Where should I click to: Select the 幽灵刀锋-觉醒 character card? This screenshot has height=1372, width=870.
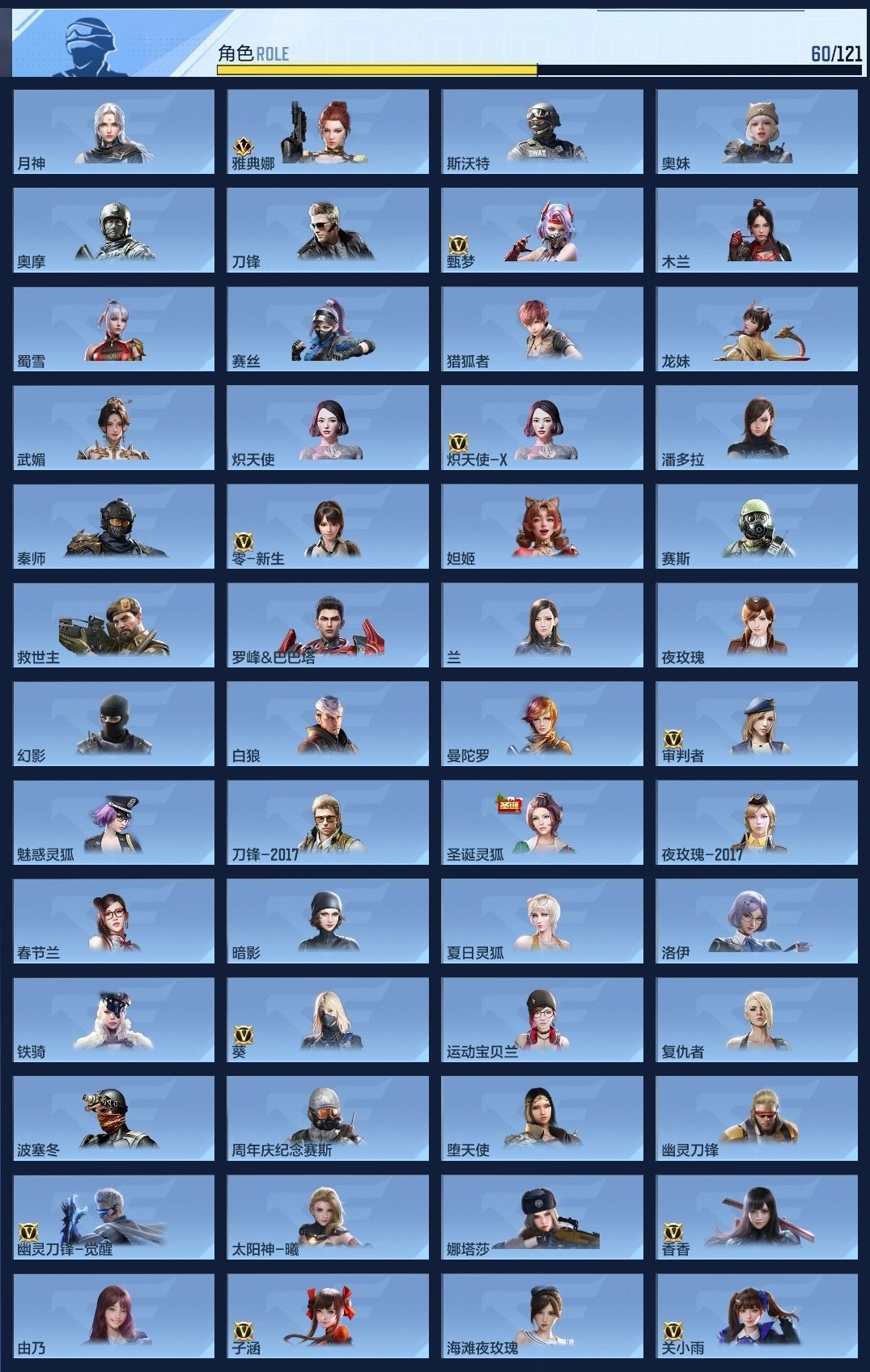113,1217
